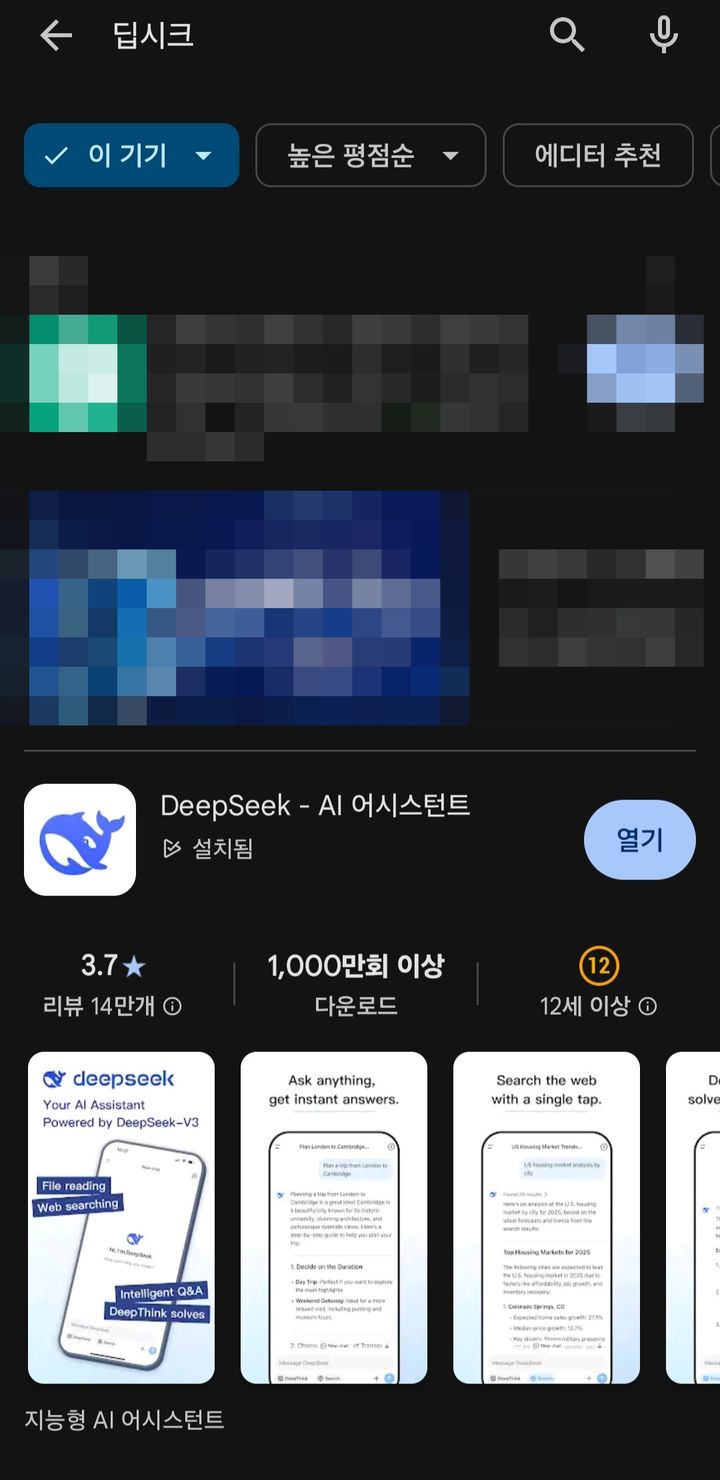
Task: Tap the microphone for voice search
Action: coord(661,35)
